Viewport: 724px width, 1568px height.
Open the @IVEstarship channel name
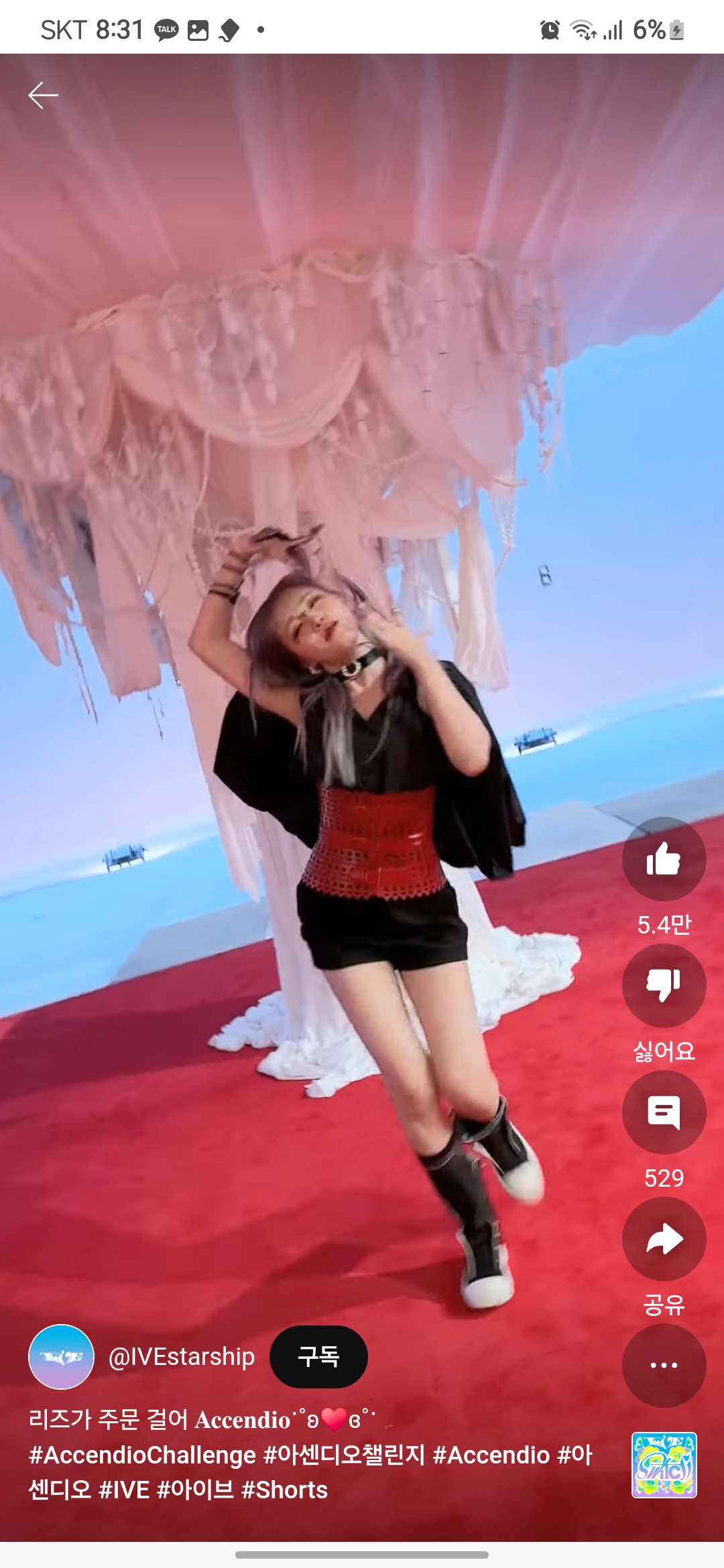tap(182, 1357)
